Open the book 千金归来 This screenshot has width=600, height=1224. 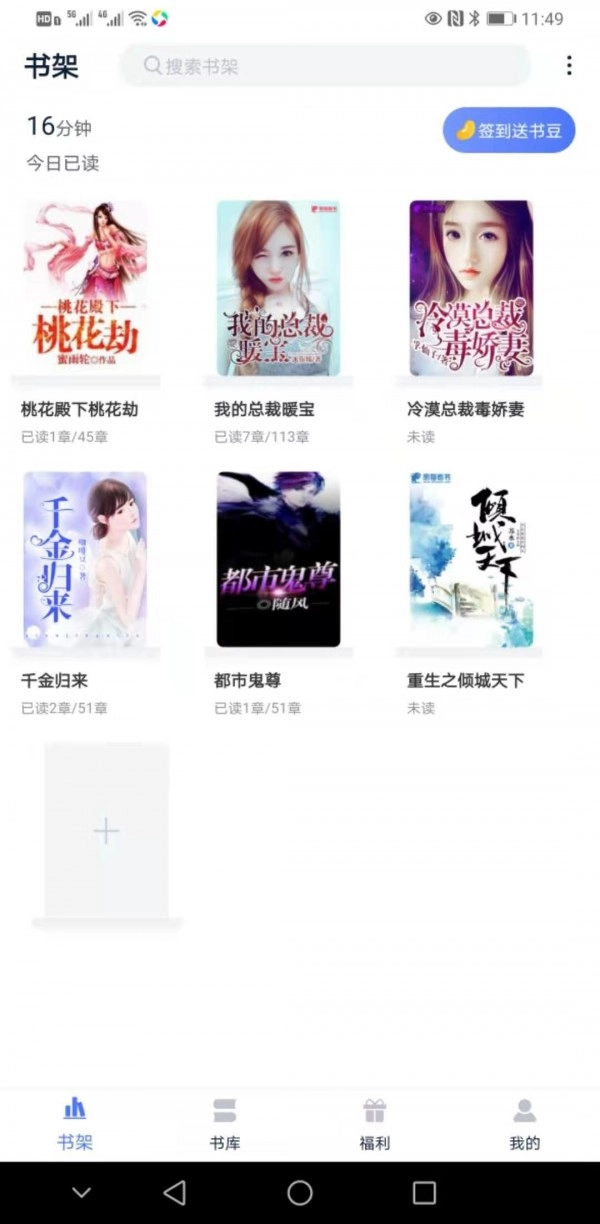point(85,559)
